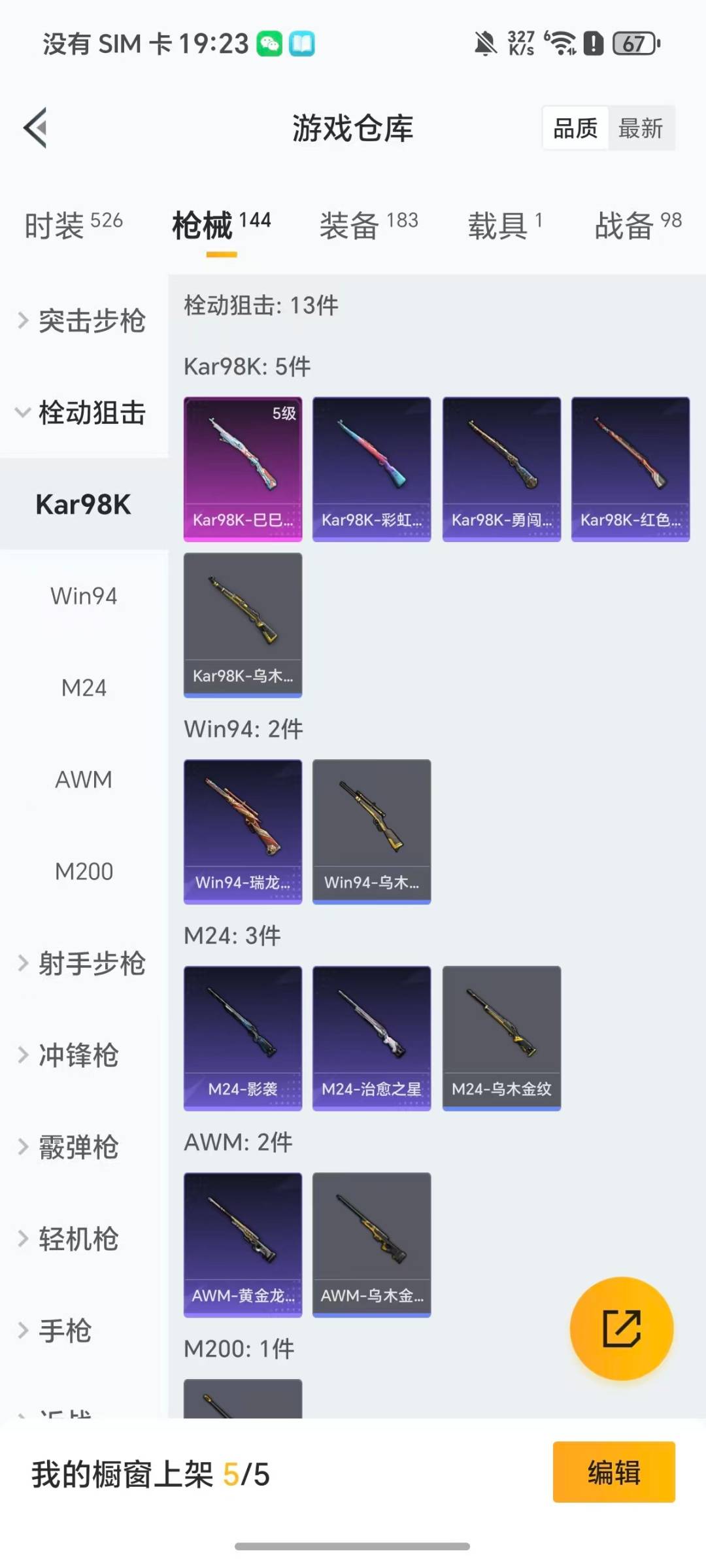Tap the floating share button
The height and width of the screenshot is (1568, 706).
[x=621, y=1328]
